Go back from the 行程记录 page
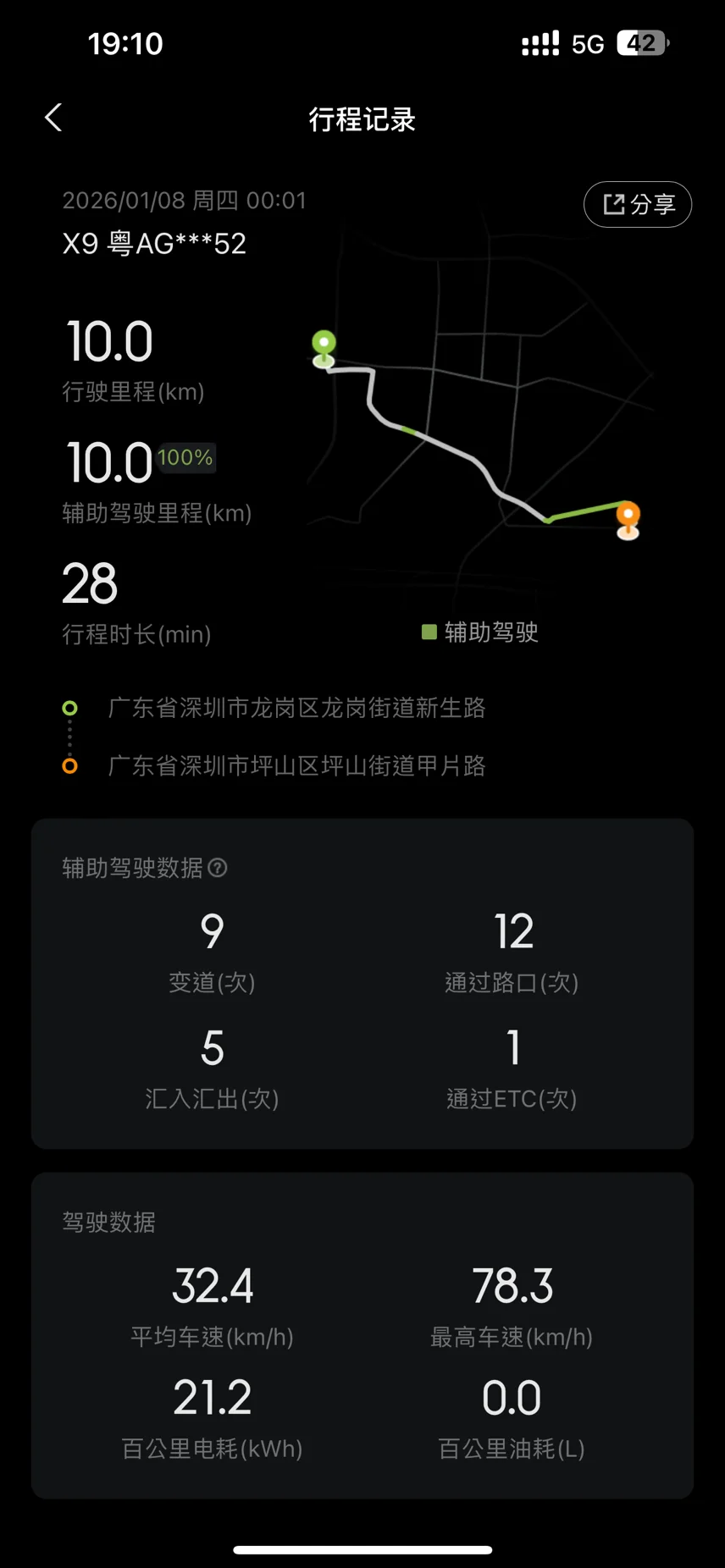725x1568 pixels. pos(53,118)
